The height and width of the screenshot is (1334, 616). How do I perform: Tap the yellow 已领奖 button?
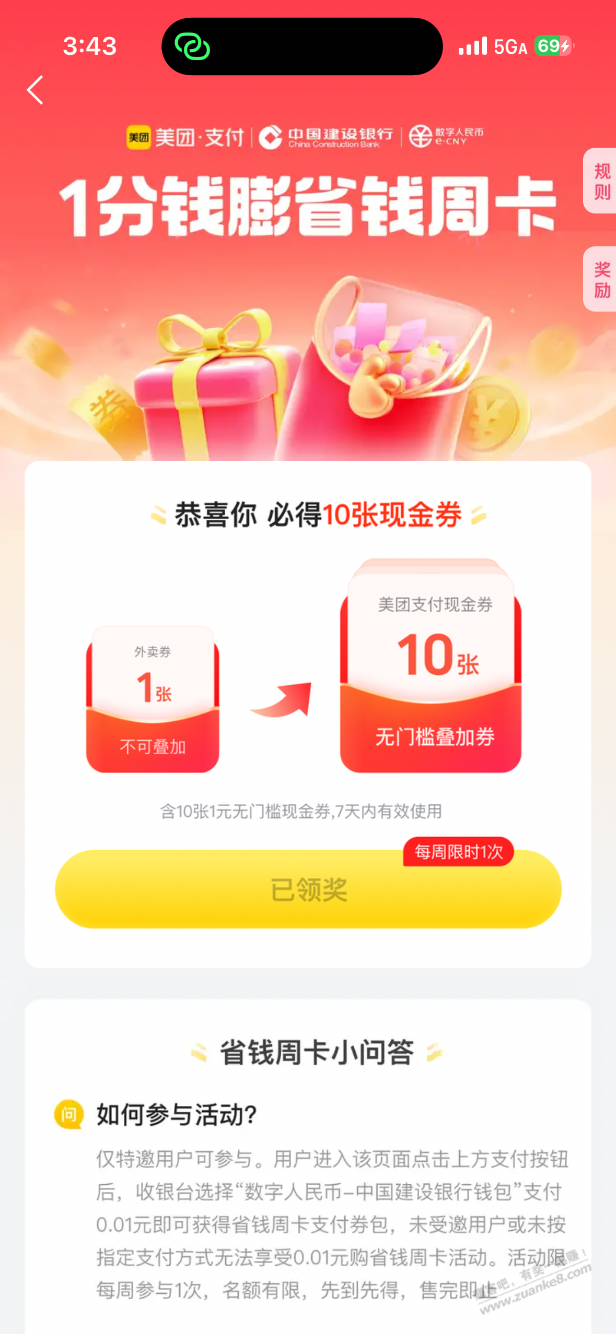[308, 890]
